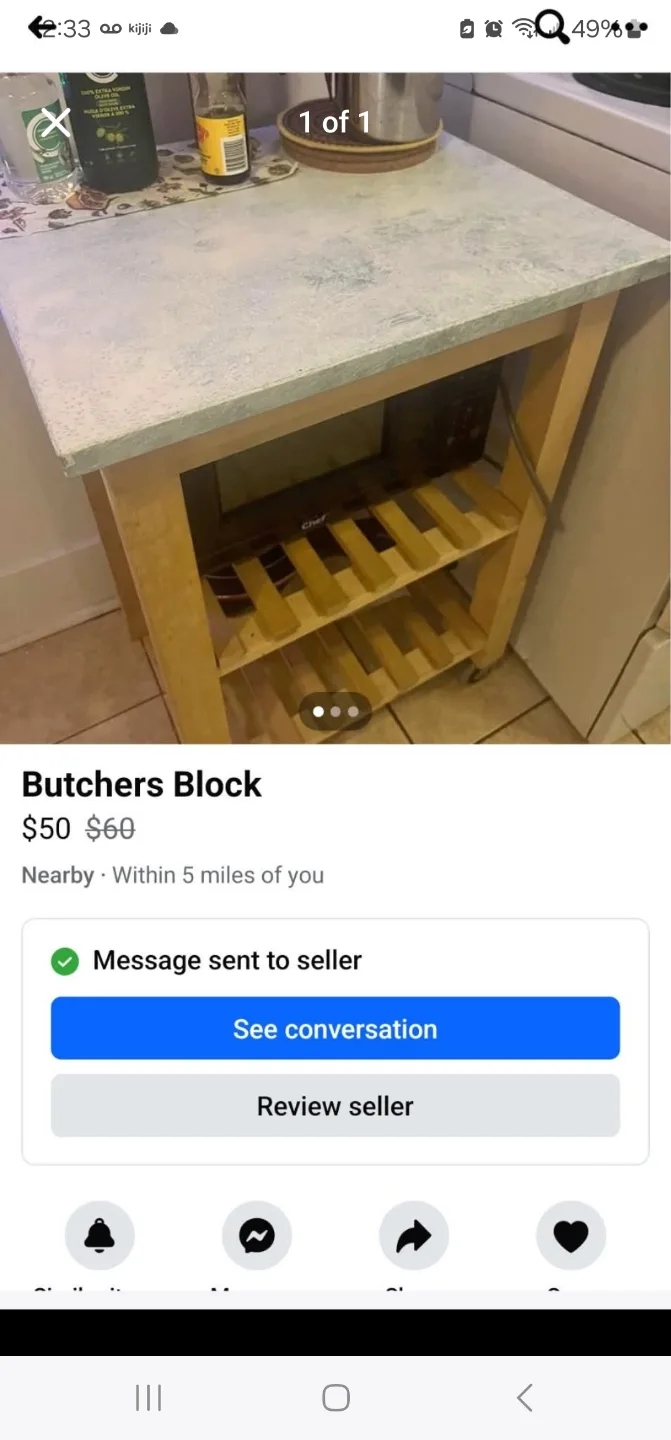Go to the phone's home screen
Image resolution: width=671 pixels, height=1440 pixels.
click(336, 1397)
